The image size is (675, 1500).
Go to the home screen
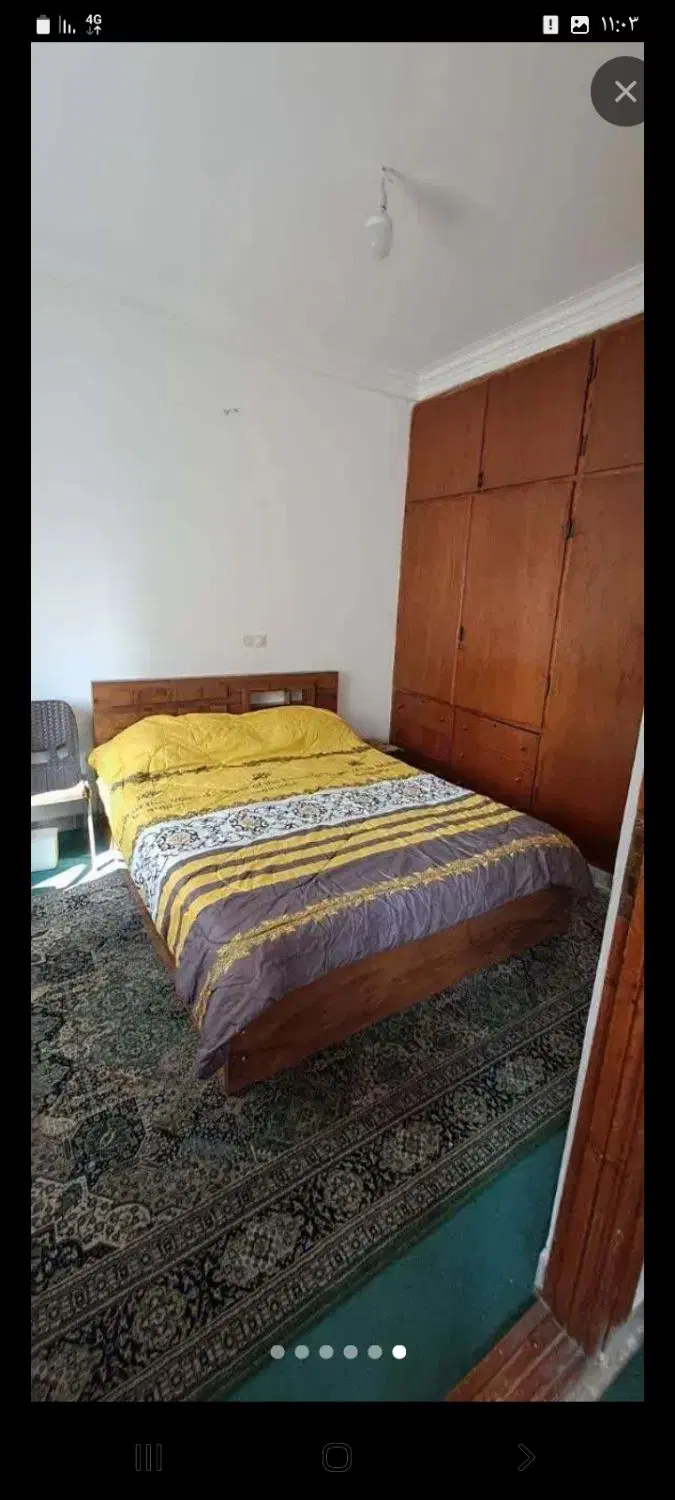[x=337, y=1458]
